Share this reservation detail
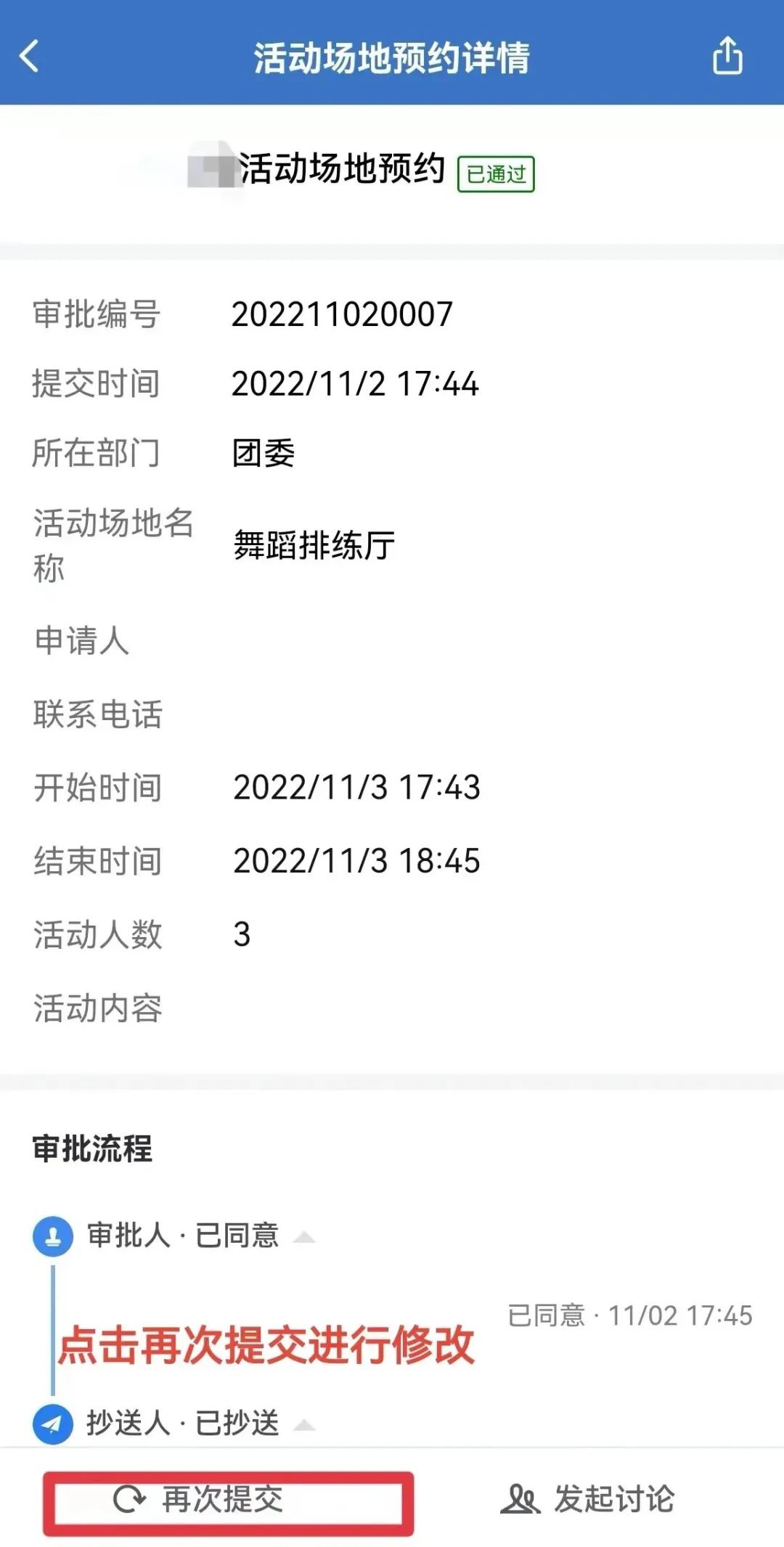This screenshot has width=784, height=1547. point(727,57)
